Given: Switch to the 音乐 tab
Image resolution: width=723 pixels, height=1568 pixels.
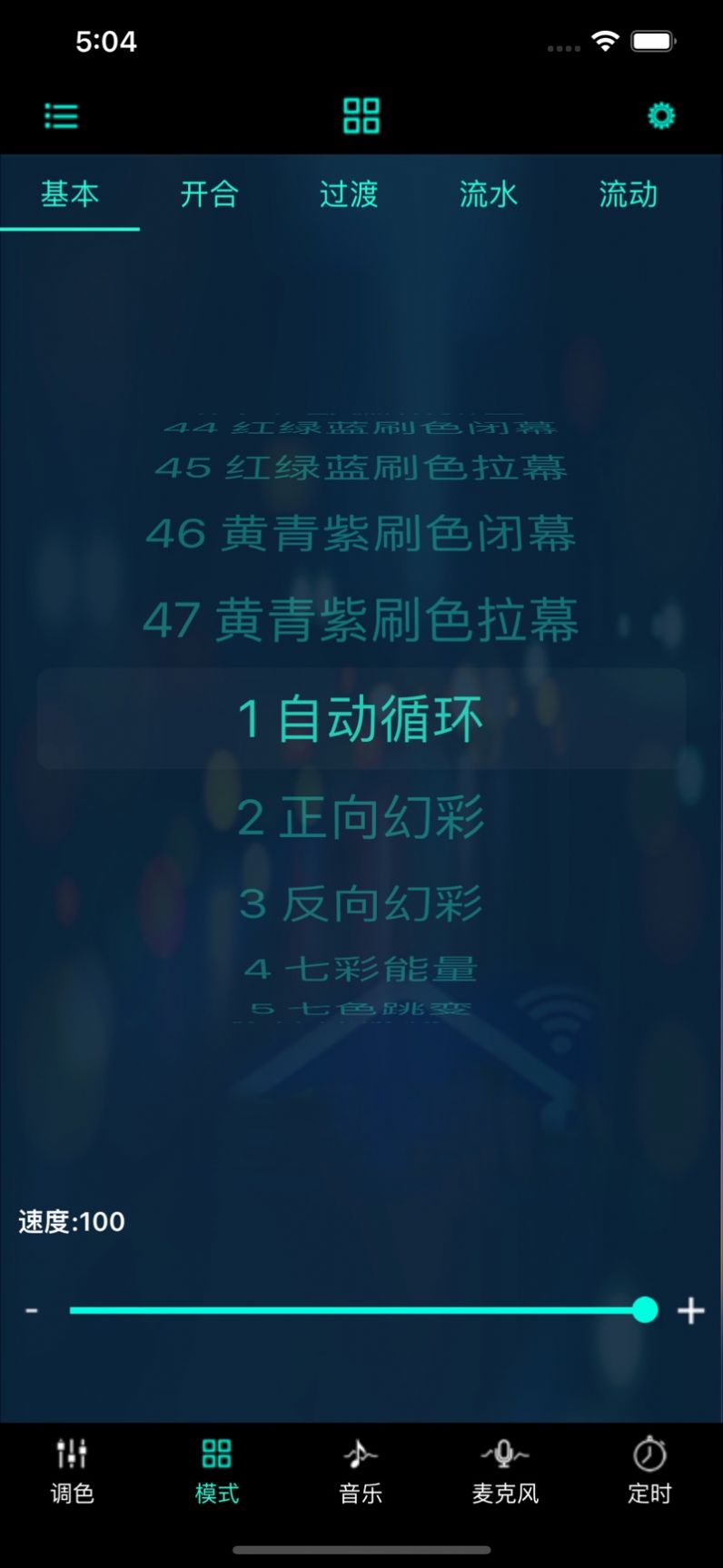Looking at the screenshot, I should (361, 1471).
